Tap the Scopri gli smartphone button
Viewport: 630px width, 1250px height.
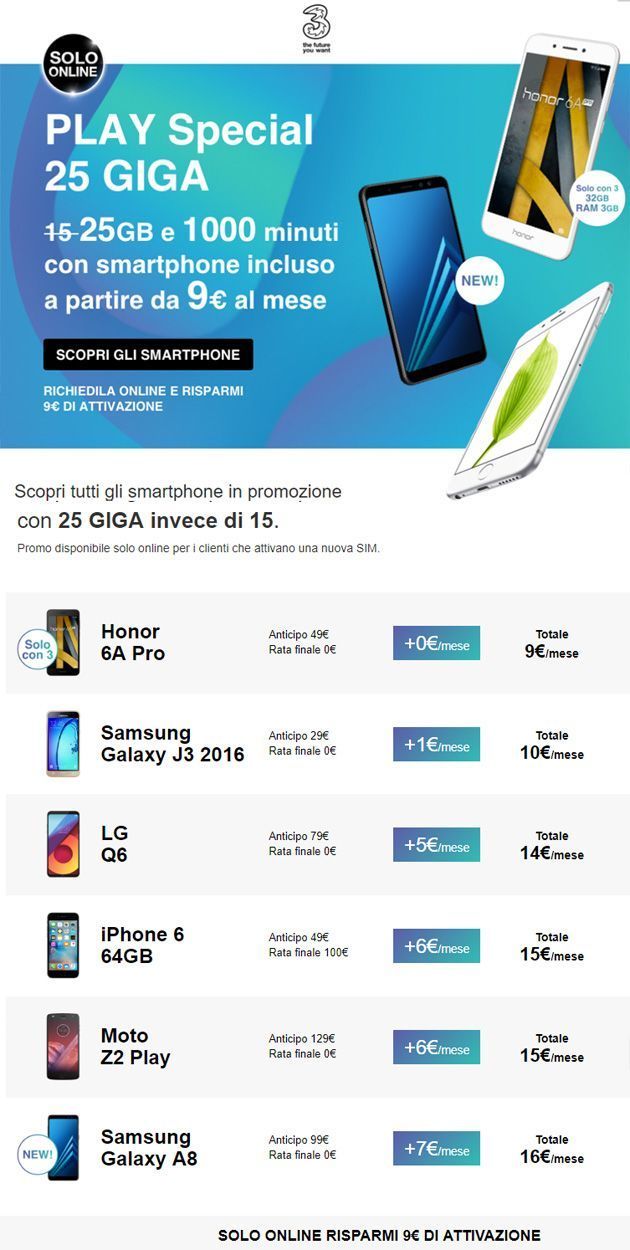pyautogui.click(x=148, y=355)
